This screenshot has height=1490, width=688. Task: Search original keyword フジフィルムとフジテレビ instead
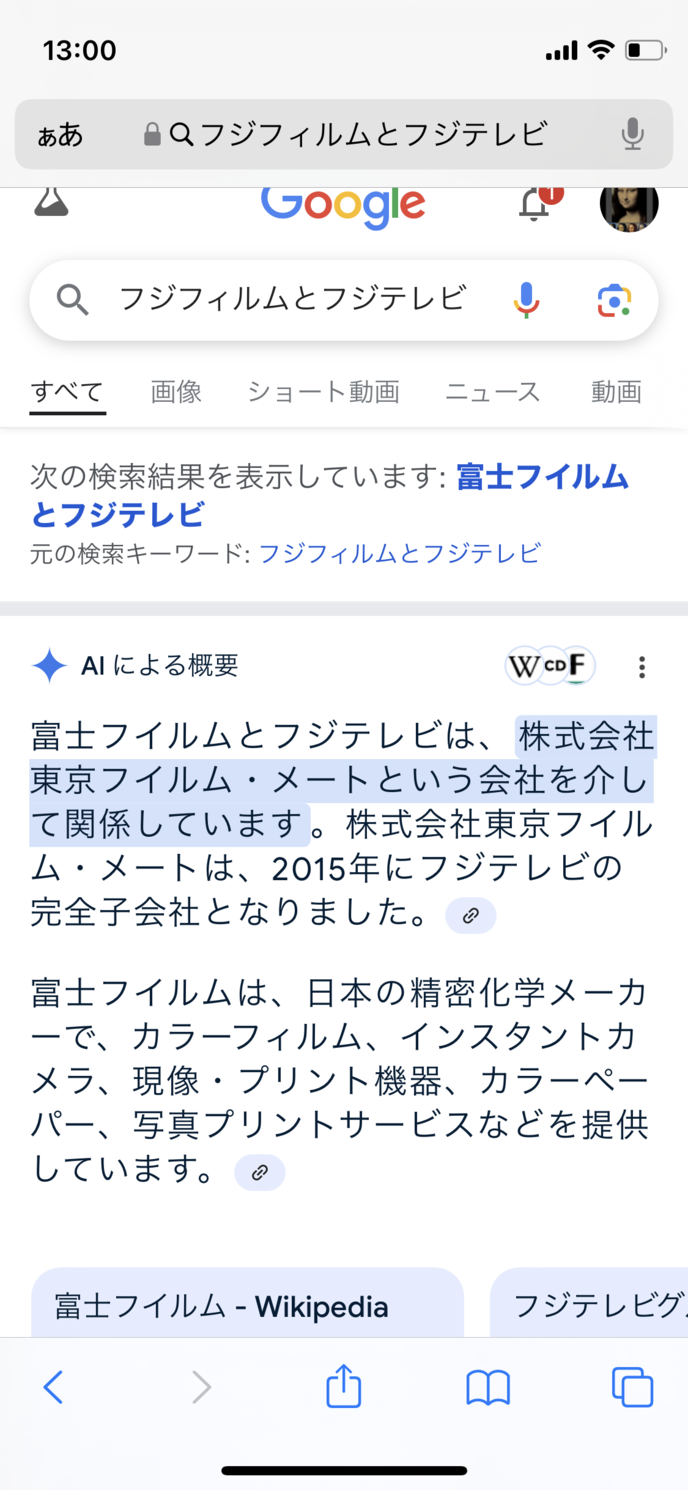coord(399,553)
